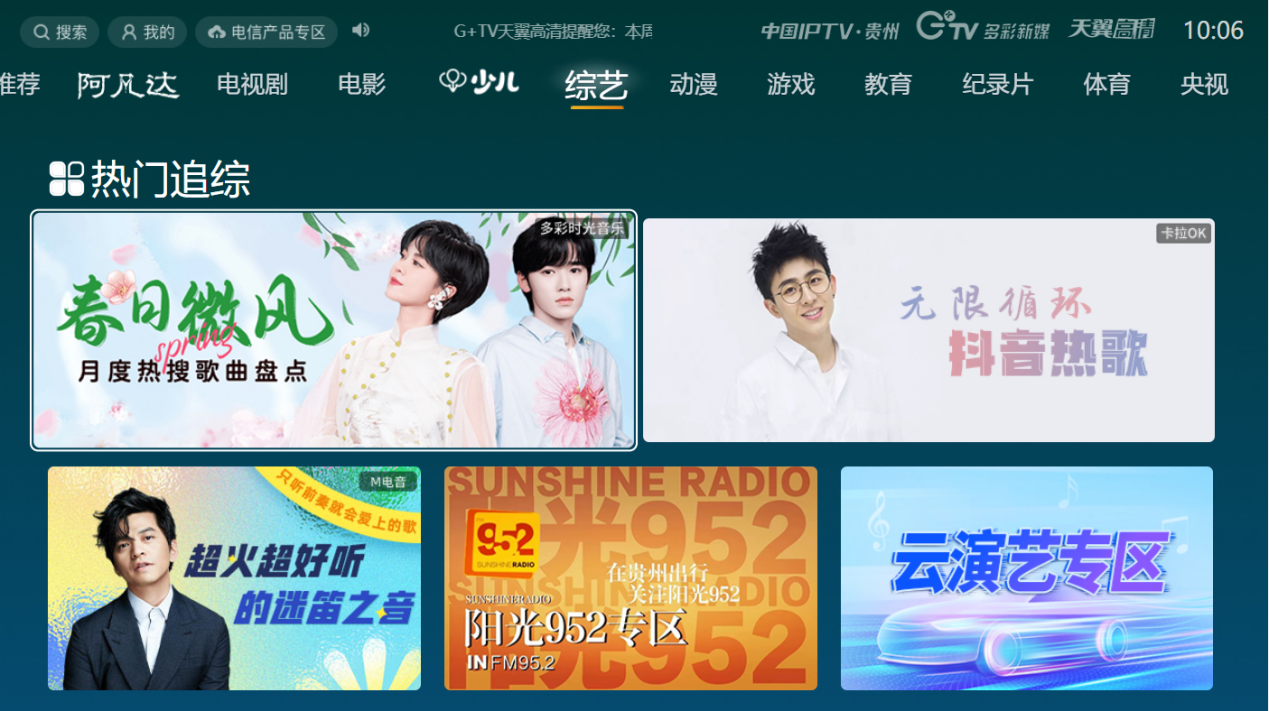Go to the 电影 tab
This screenshot has width=1269, height=711.
click(x=362, y=85)
